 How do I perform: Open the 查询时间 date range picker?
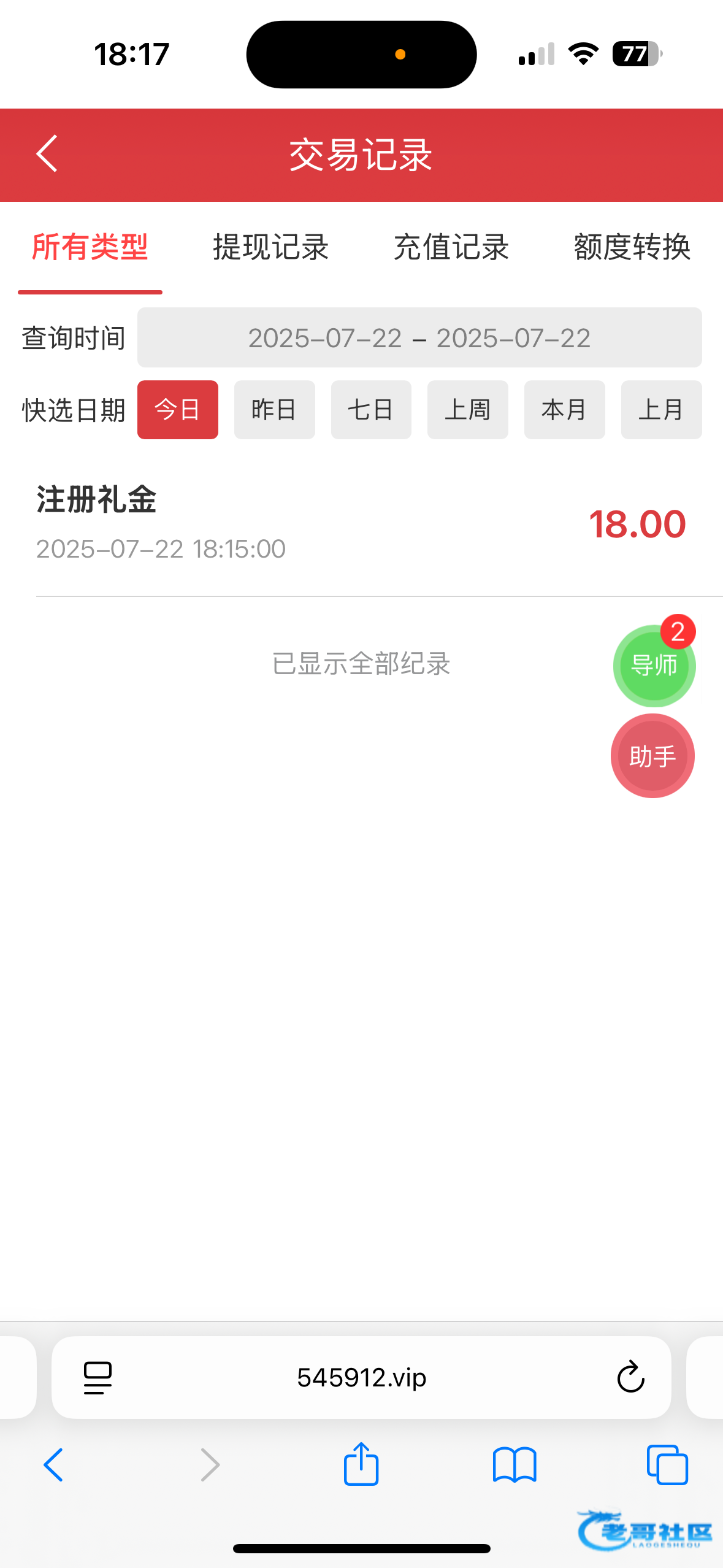point(419,338)
